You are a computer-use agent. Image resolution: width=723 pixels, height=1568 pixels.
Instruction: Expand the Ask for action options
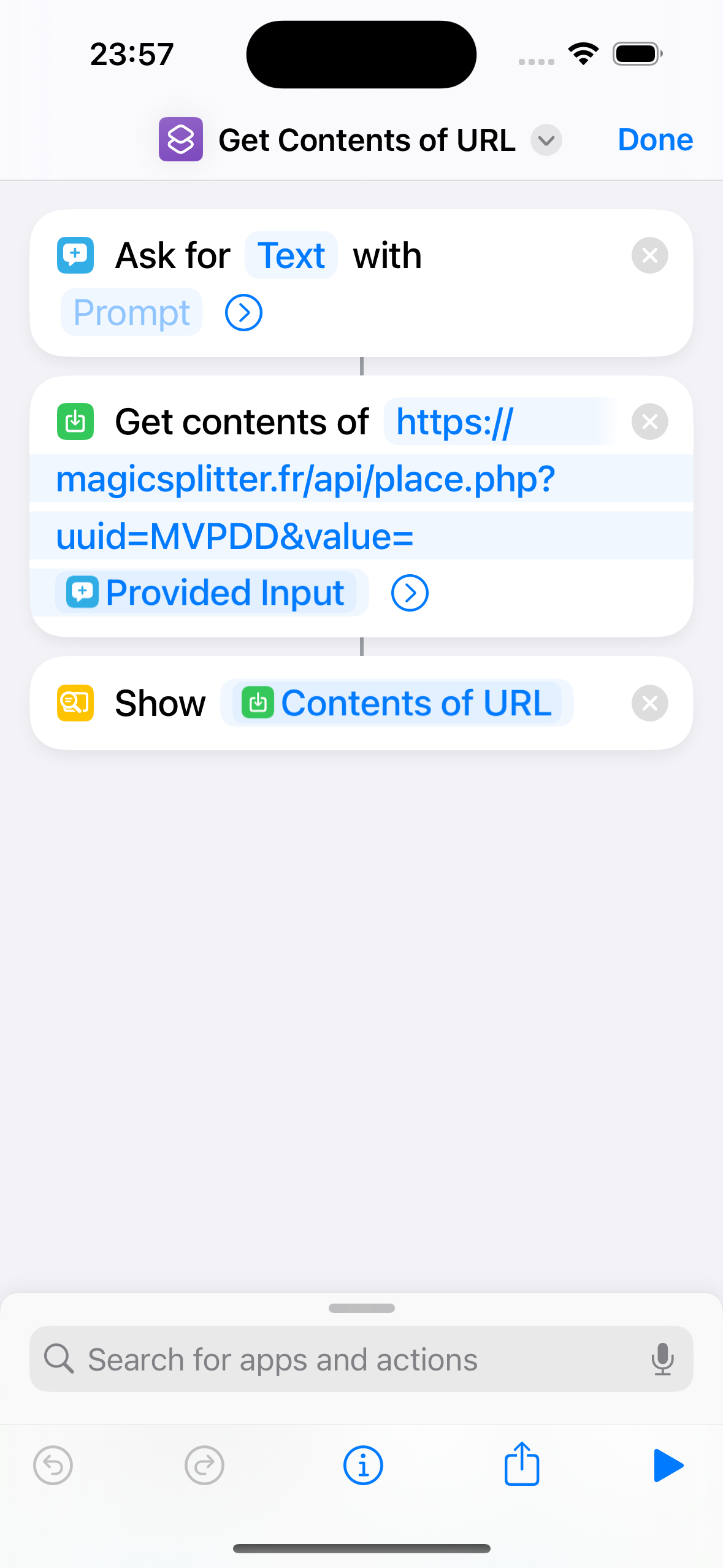[x=243, y=313]
